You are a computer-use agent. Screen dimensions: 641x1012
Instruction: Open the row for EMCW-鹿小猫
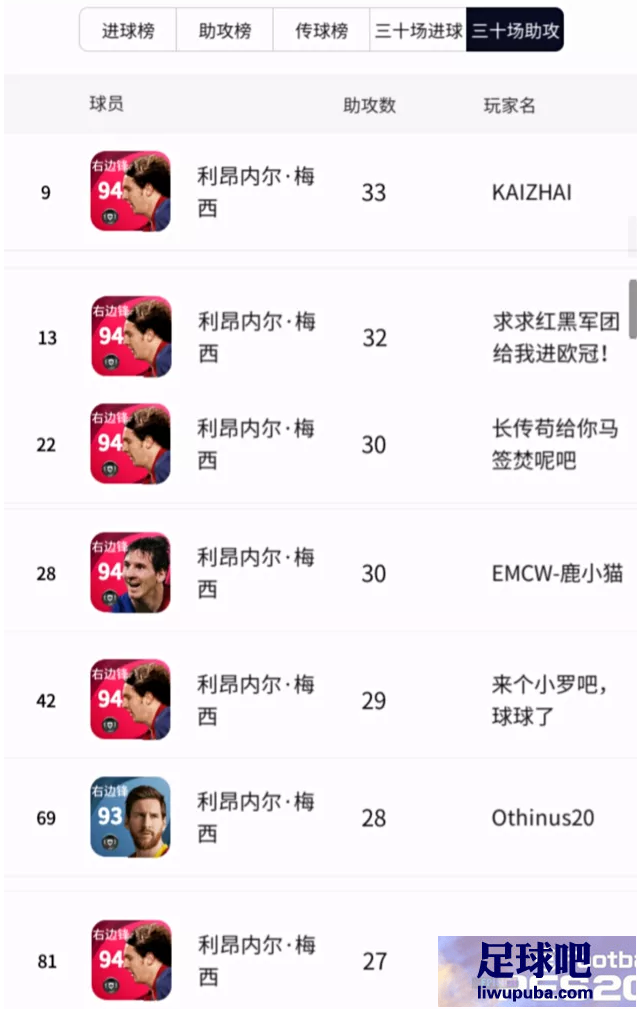pyautogui.click(x=557, y=573)
